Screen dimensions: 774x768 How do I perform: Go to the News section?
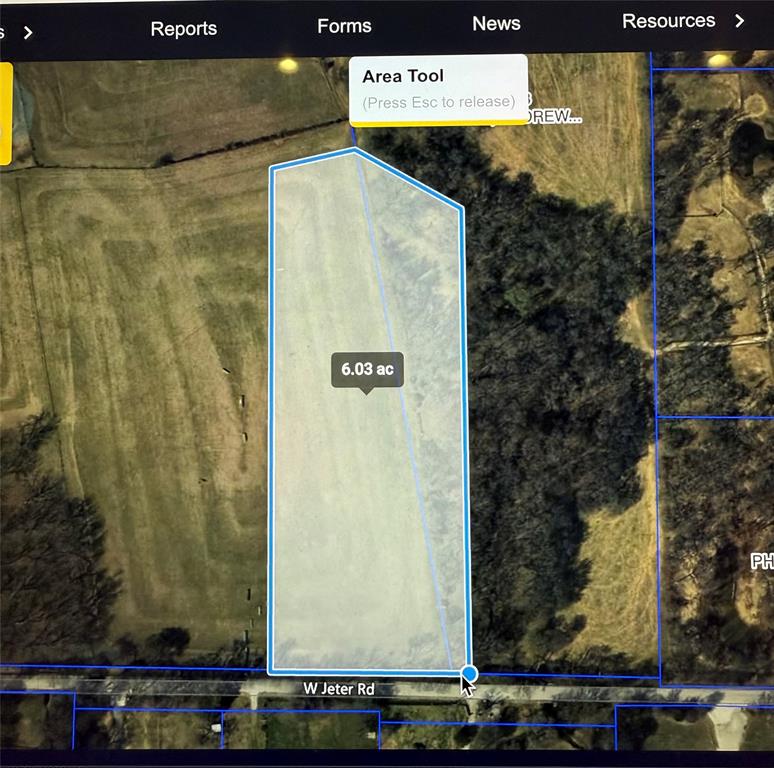click(x=496, y=23)
